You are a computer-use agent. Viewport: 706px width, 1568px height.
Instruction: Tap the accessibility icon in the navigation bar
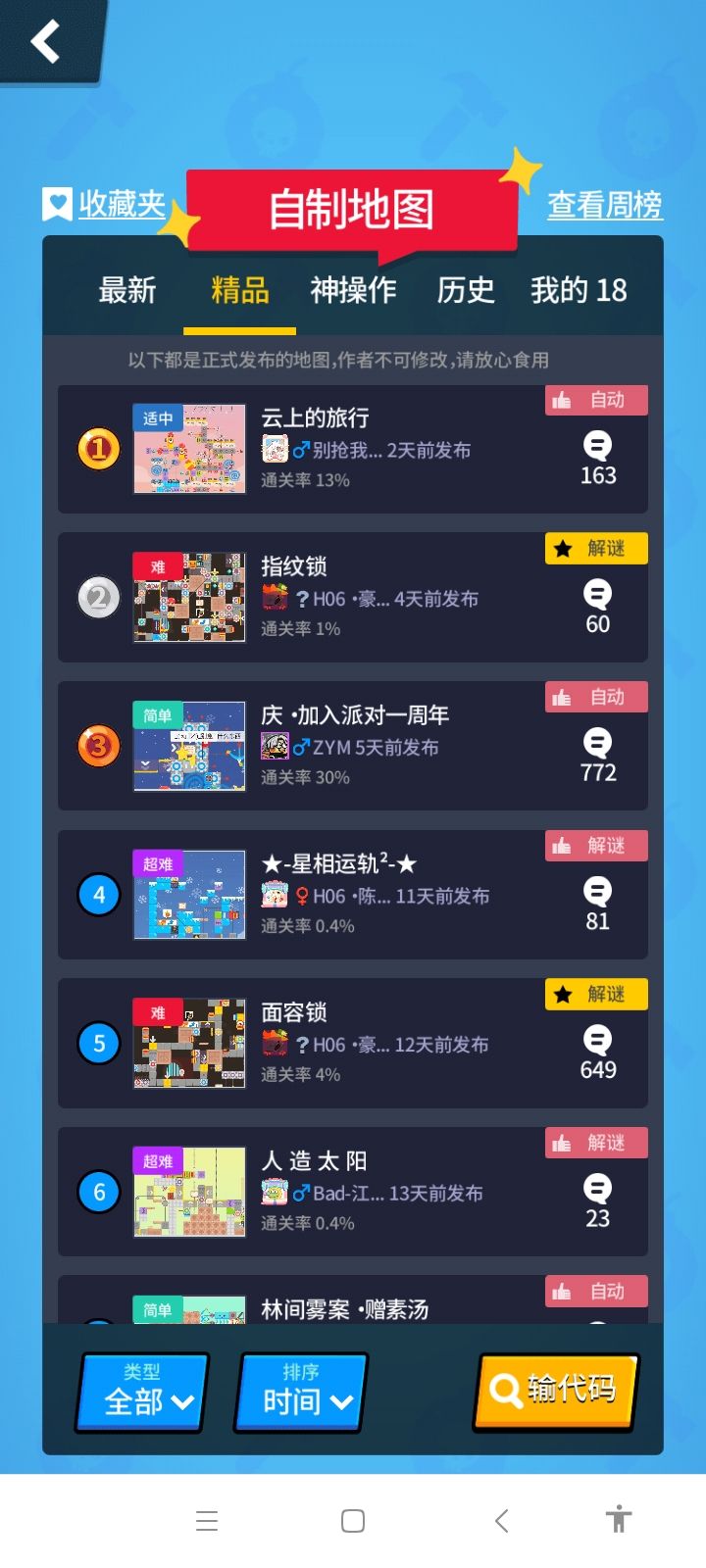(x=618, y=1520)
